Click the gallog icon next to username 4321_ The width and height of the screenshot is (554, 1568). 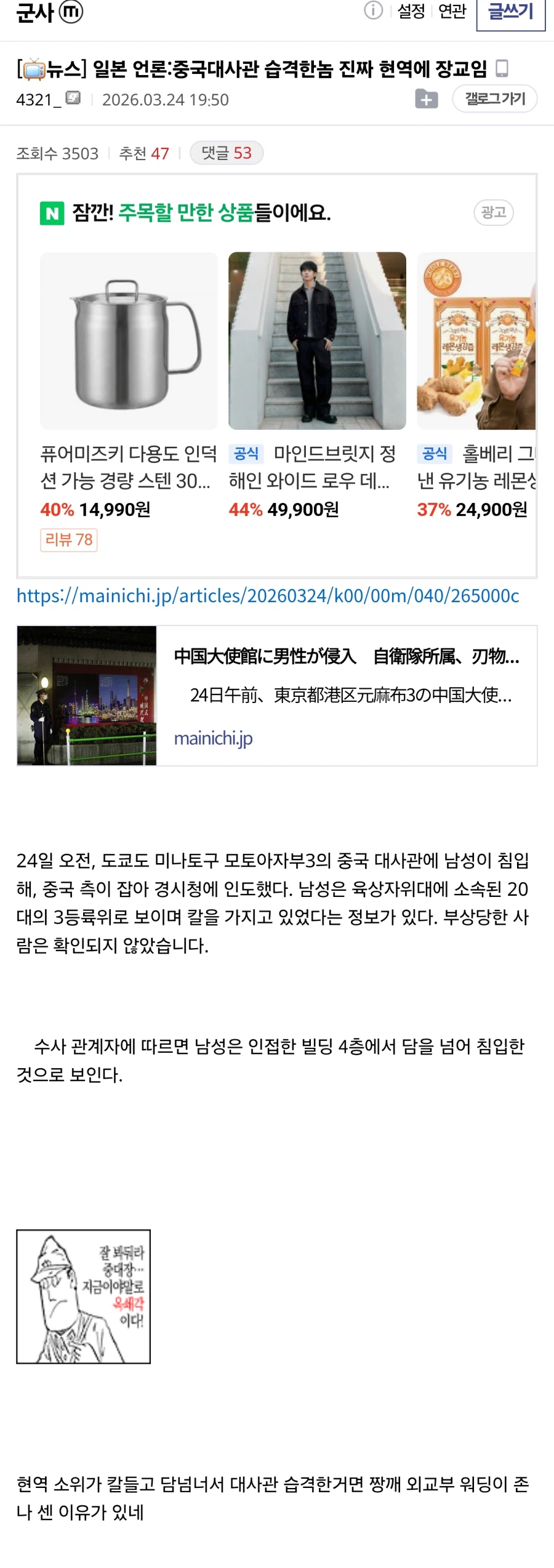coord(73,98)
